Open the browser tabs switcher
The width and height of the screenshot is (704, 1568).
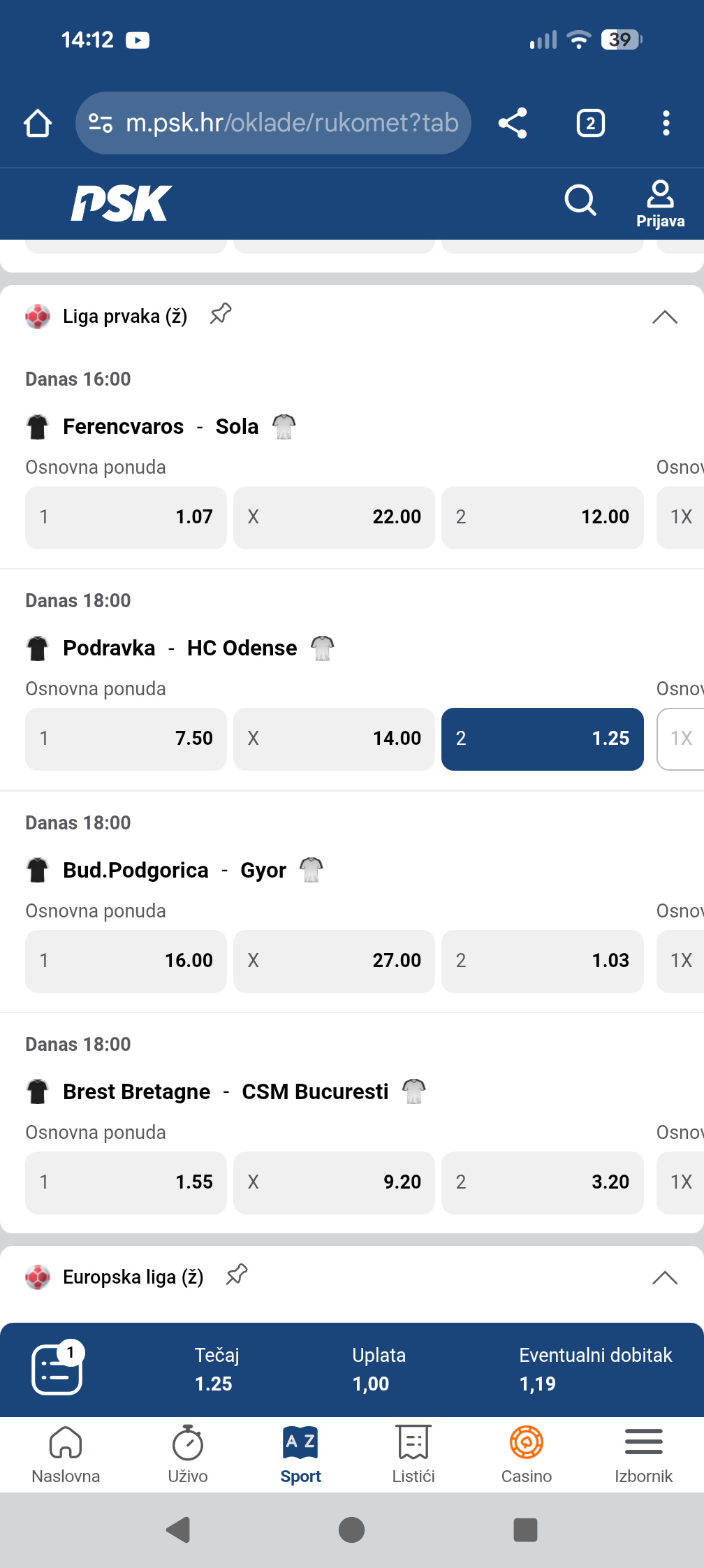[x=590, y=123]
